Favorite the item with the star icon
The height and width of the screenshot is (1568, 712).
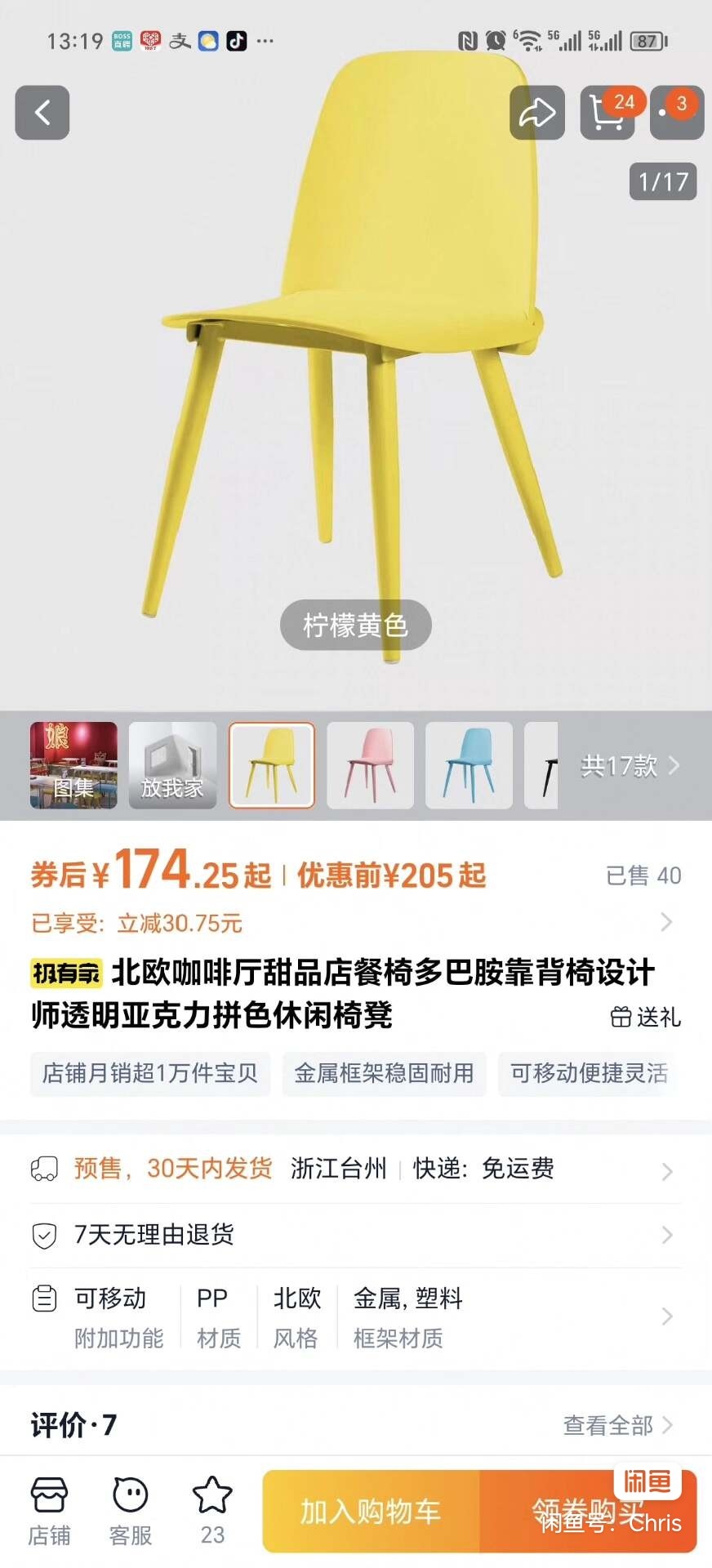point(212,1511)
